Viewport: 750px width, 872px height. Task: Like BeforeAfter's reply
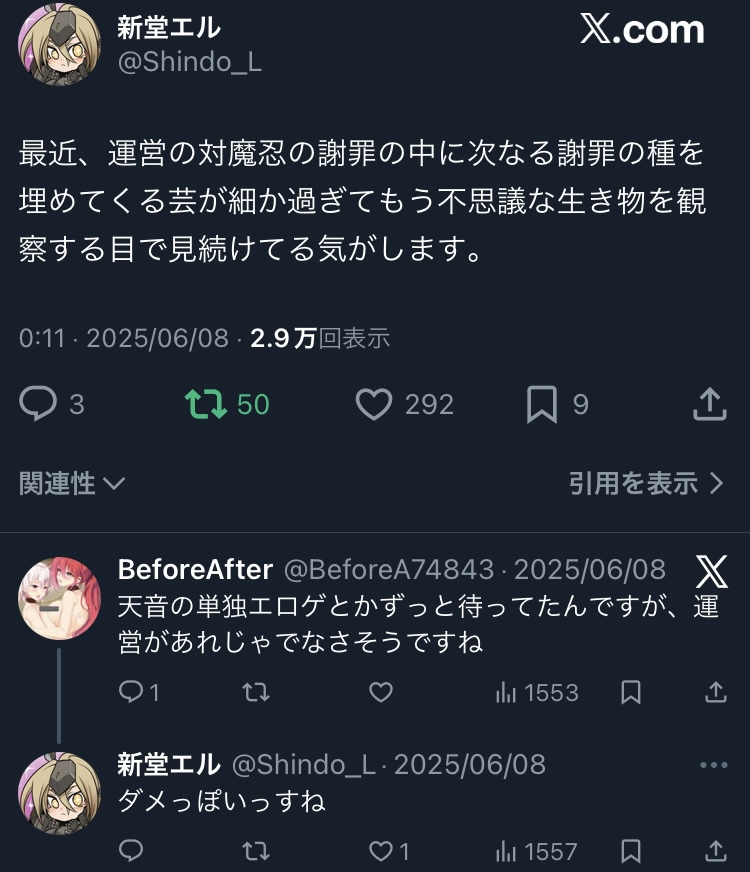[380, 692]
